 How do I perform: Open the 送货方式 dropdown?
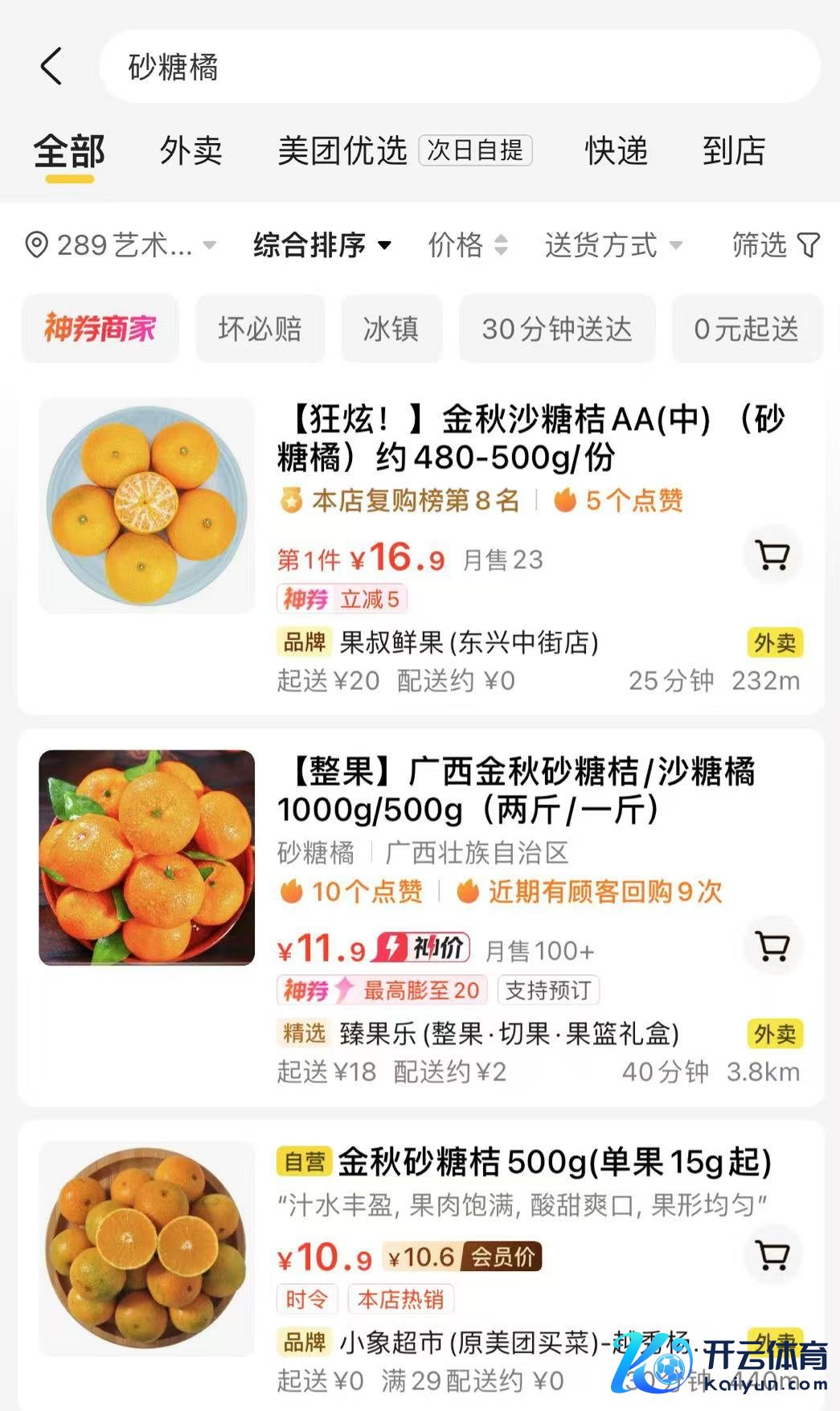point(613,245)
